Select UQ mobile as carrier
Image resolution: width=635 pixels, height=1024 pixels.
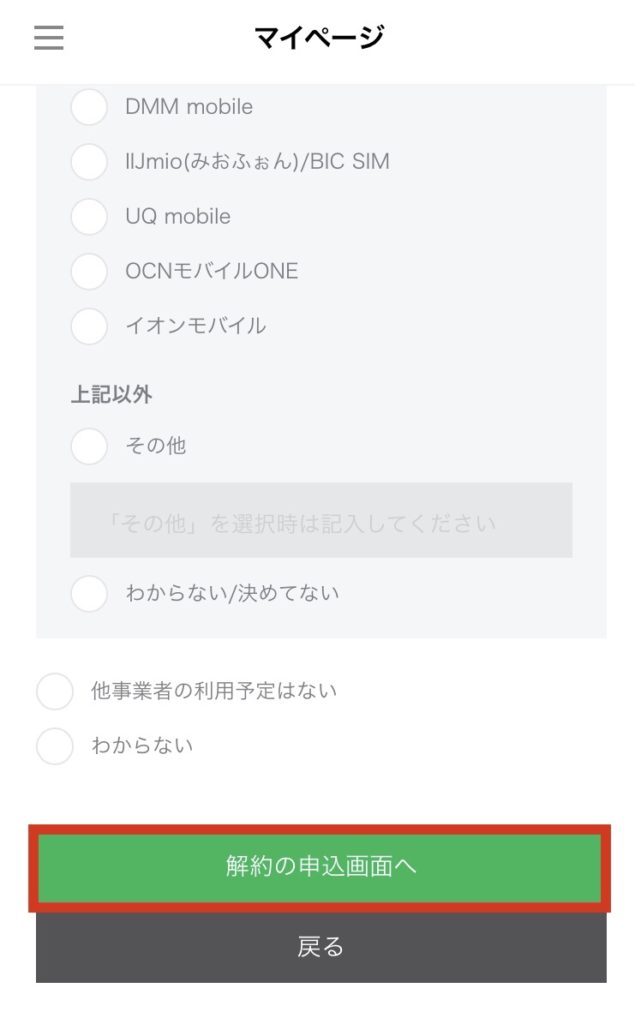click(x=89, y=216)
